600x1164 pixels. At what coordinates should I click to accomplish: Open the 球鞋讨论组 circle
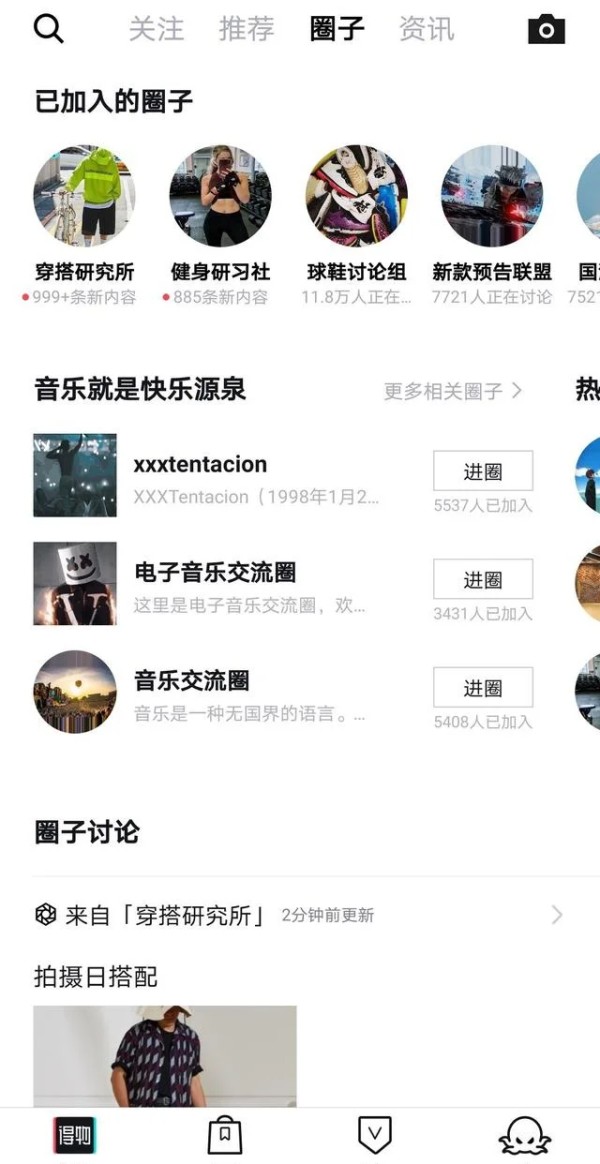point(356,197)
